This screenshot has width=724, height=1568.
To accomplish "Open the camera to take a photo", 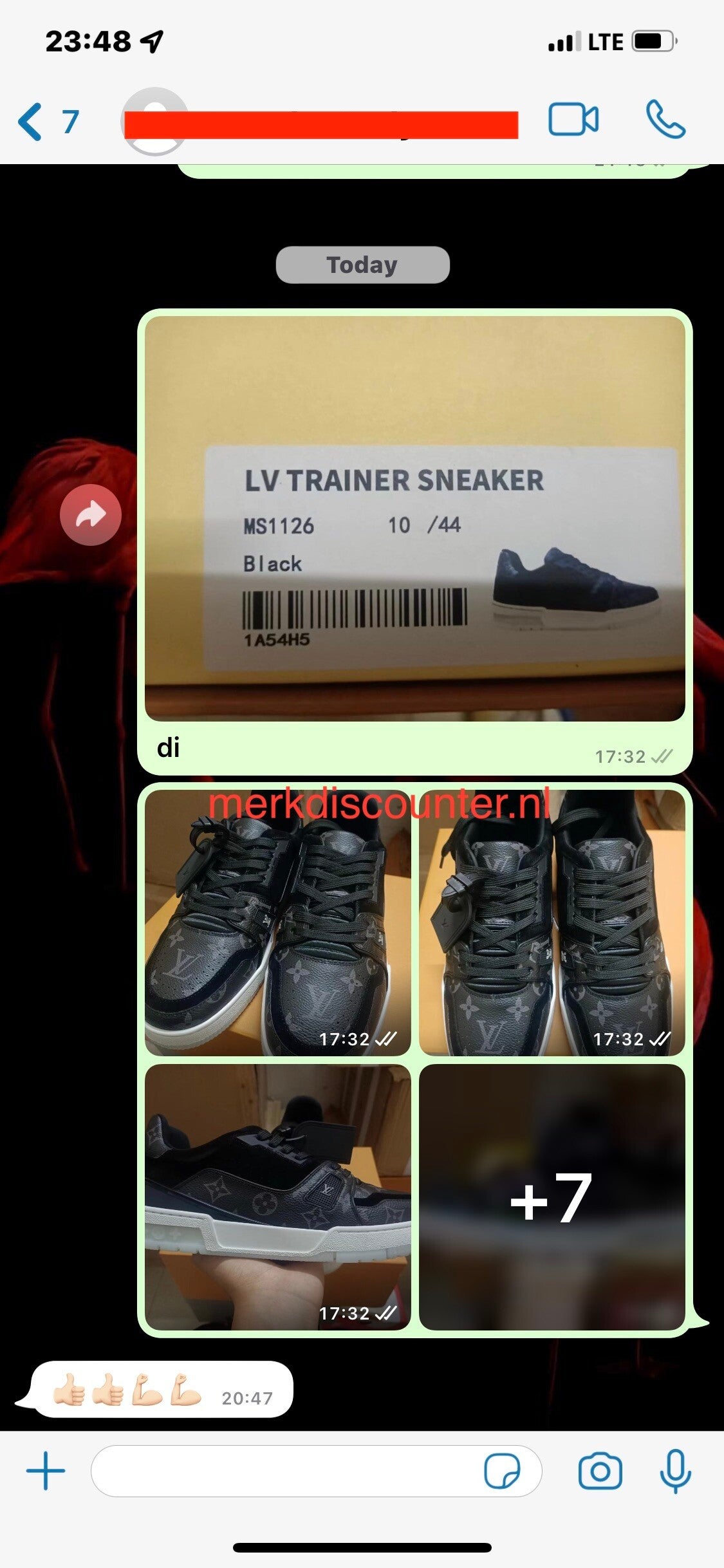I will 600,1471.
